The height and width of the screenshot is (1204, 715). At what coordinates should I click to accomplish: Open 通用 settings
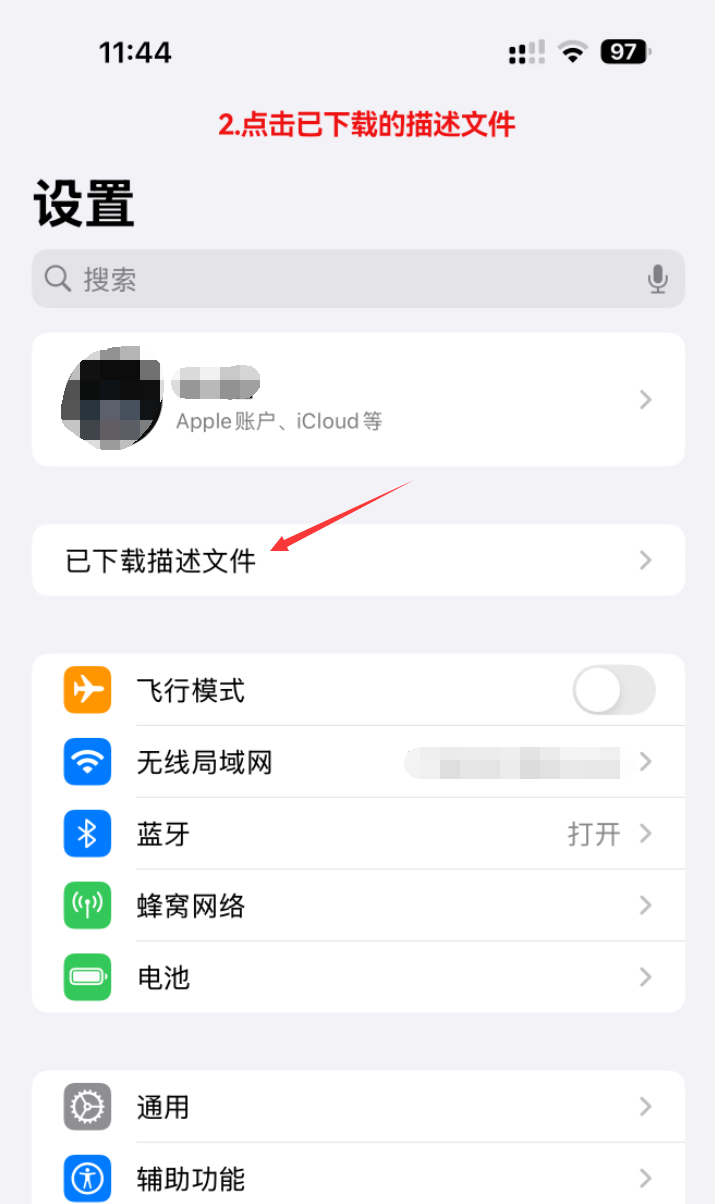click(358, 1107)
